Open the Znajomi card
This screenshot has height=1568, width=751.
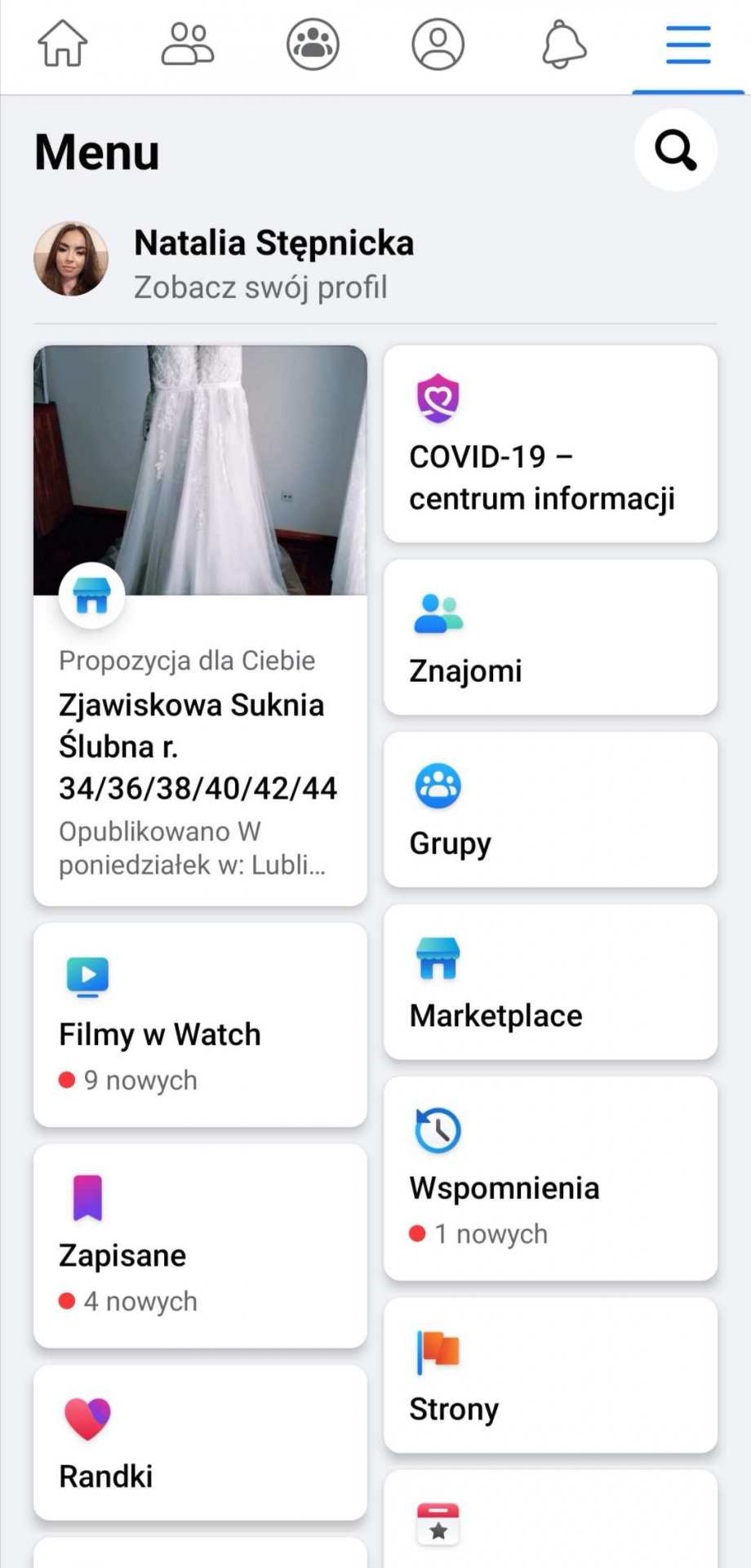[550, 637]
